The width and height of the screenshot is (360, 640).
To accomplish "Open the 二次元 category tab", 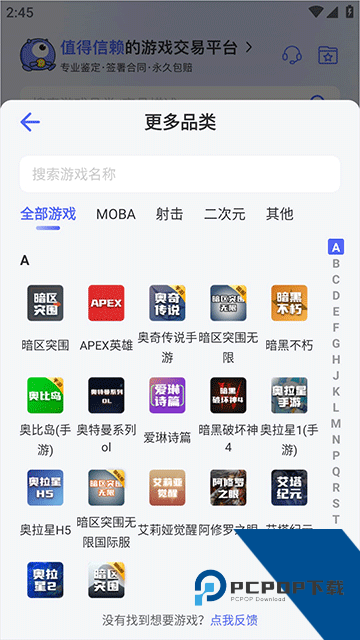I will click(x=225, y=214).
